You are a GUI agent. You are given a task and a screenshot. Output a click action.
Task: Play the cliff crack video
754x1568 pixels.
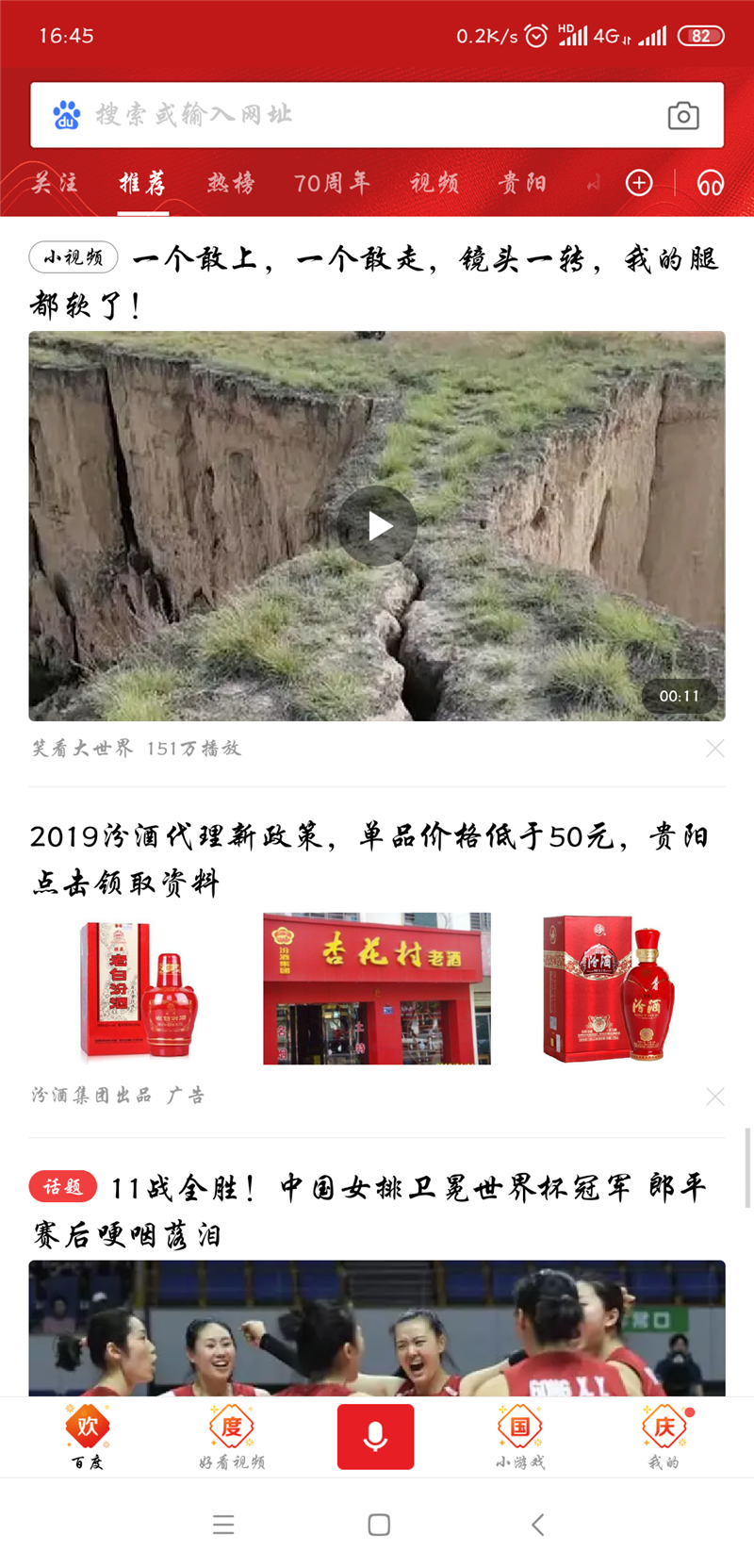click(377, 525)
